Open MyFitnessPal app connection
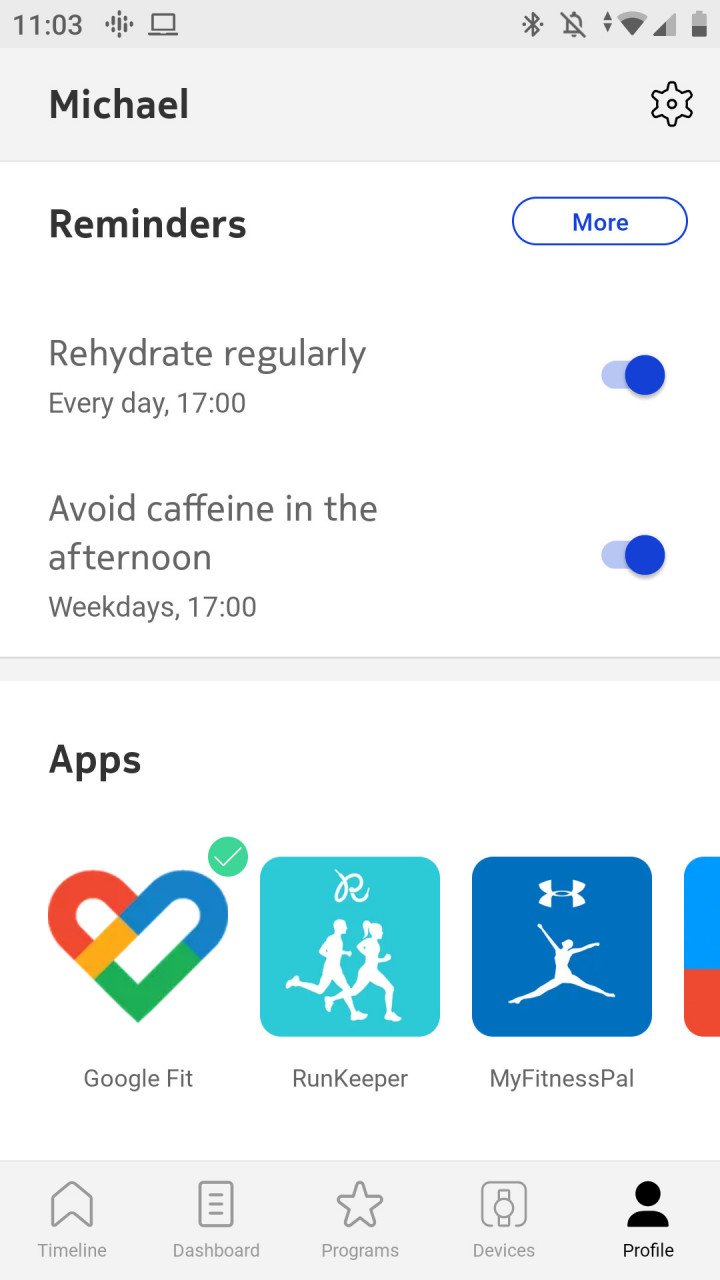Image resolution: width=720 pixels, height=1280 pixels. 562,946
